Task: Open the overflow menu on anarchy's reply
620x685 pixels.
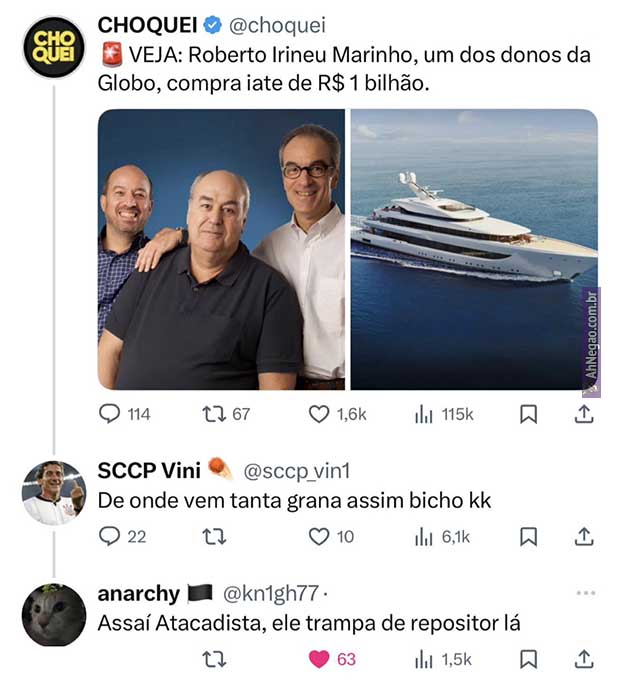Action: click(586, 593)
